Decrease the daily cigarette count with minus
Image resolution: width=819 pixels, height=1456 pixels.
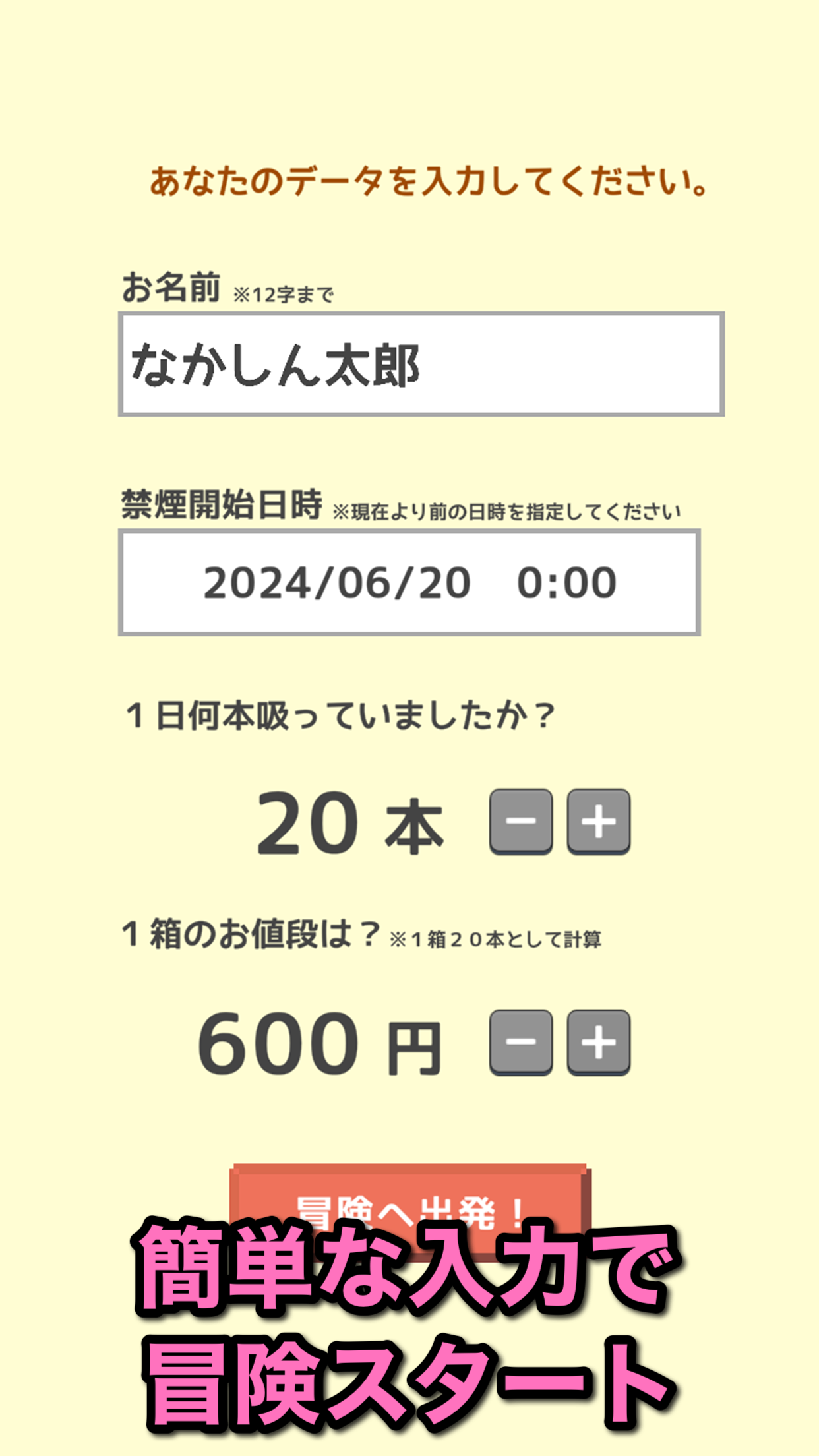[x=520, y=821]
